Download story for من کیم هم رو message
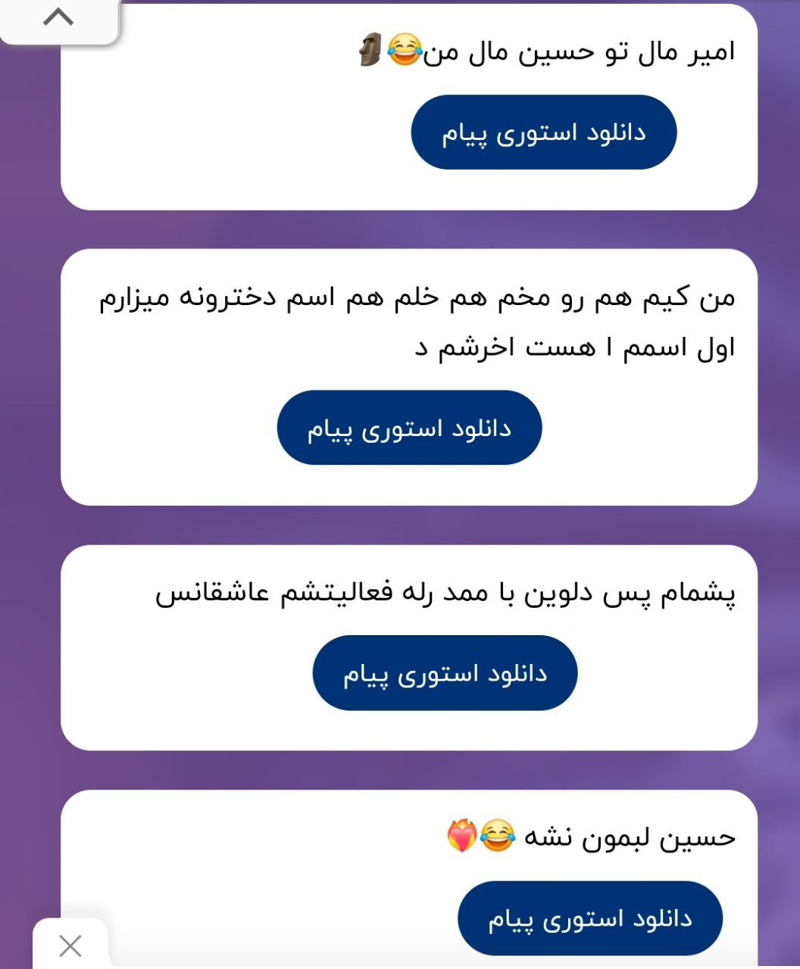The width and height of the screenshot is (800, 969). pos(409,428)
